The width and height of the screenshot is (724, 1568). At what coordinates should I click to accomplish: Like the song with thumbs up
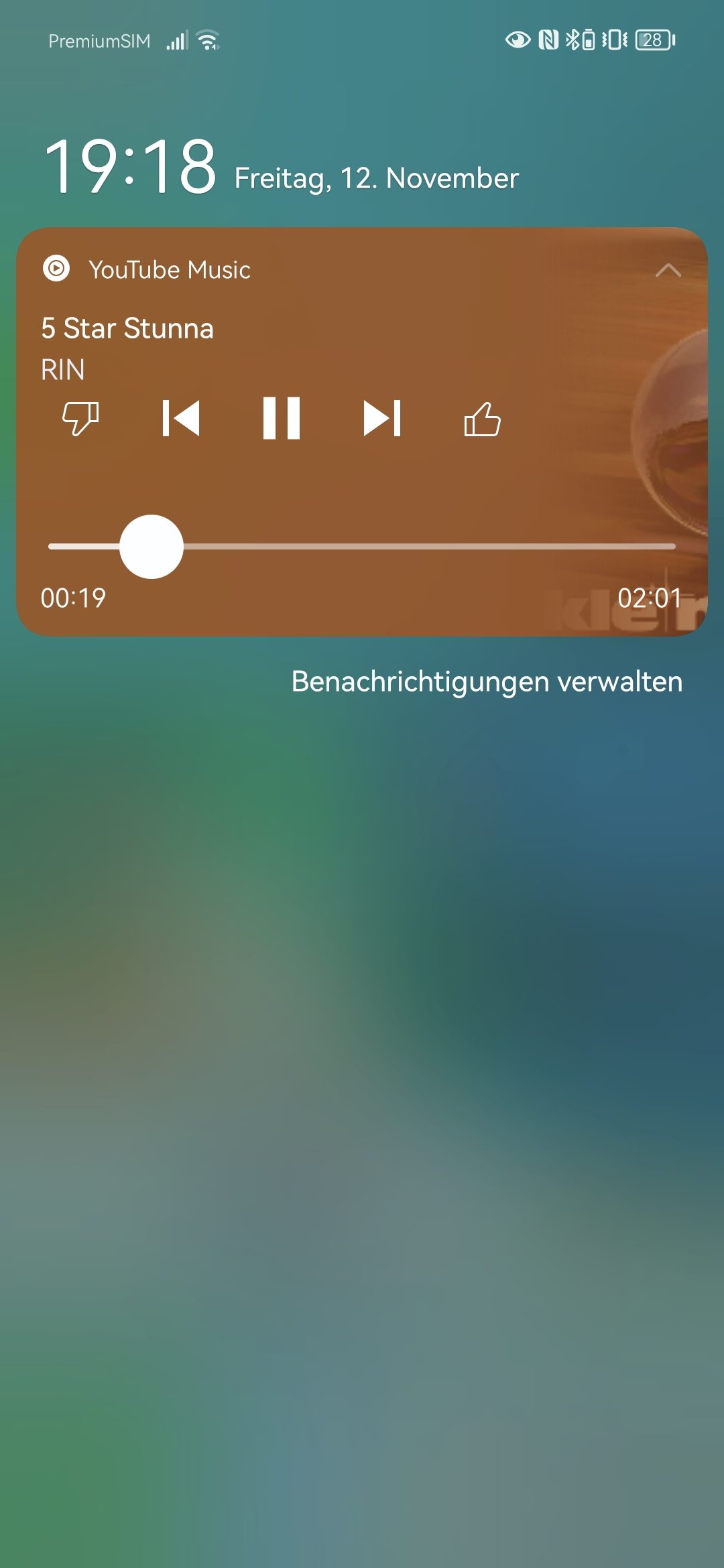click(x=483, y=419)
